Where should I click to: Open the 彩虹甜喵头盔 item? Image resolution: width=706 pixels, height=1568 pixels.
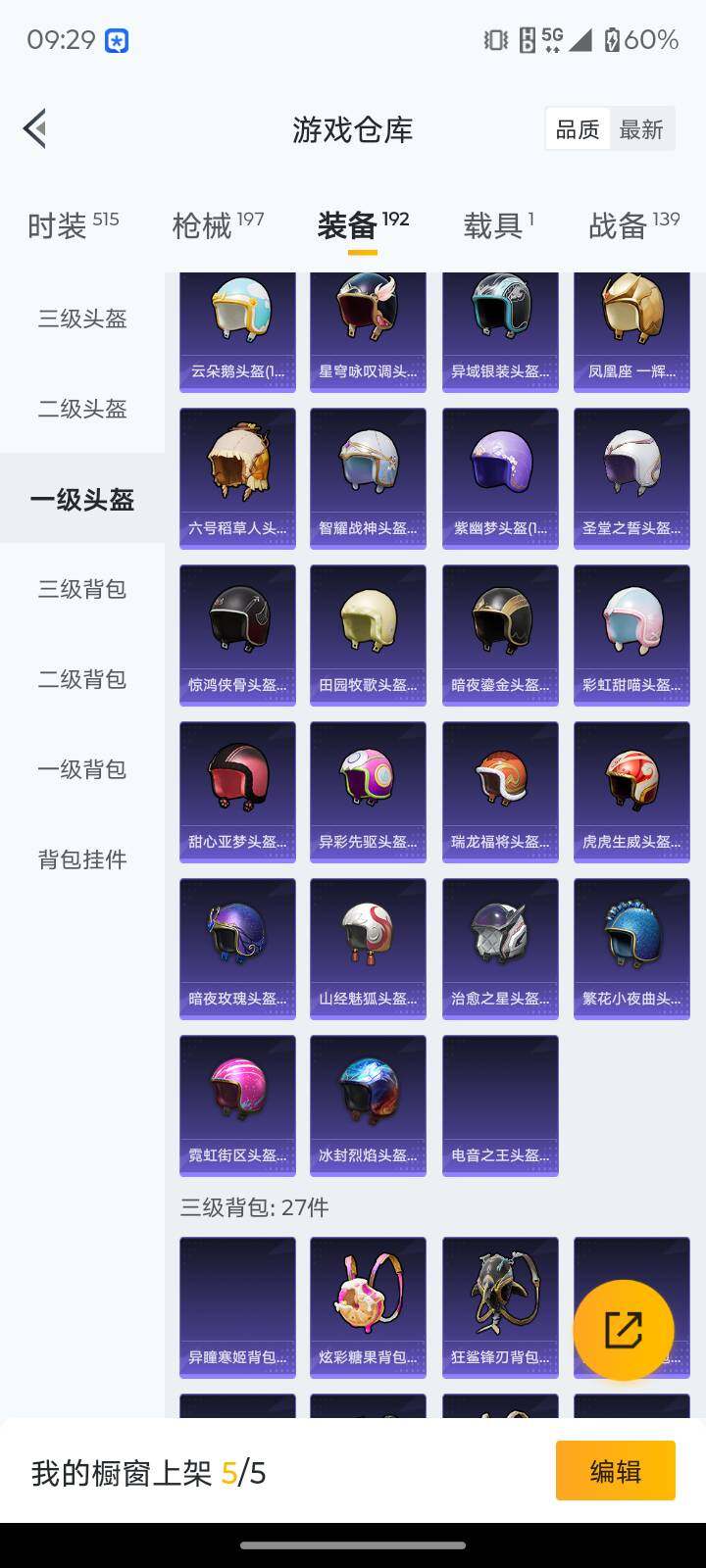(x=631, y=635)
